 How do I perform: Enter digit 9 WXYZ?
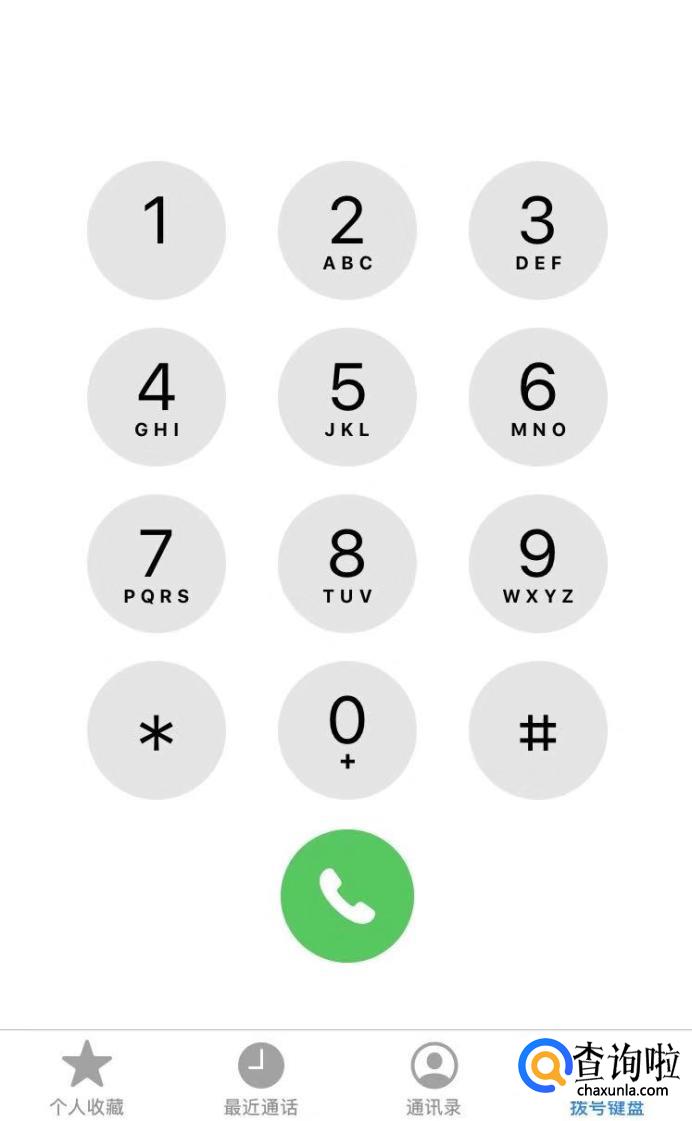click(538, 564)
